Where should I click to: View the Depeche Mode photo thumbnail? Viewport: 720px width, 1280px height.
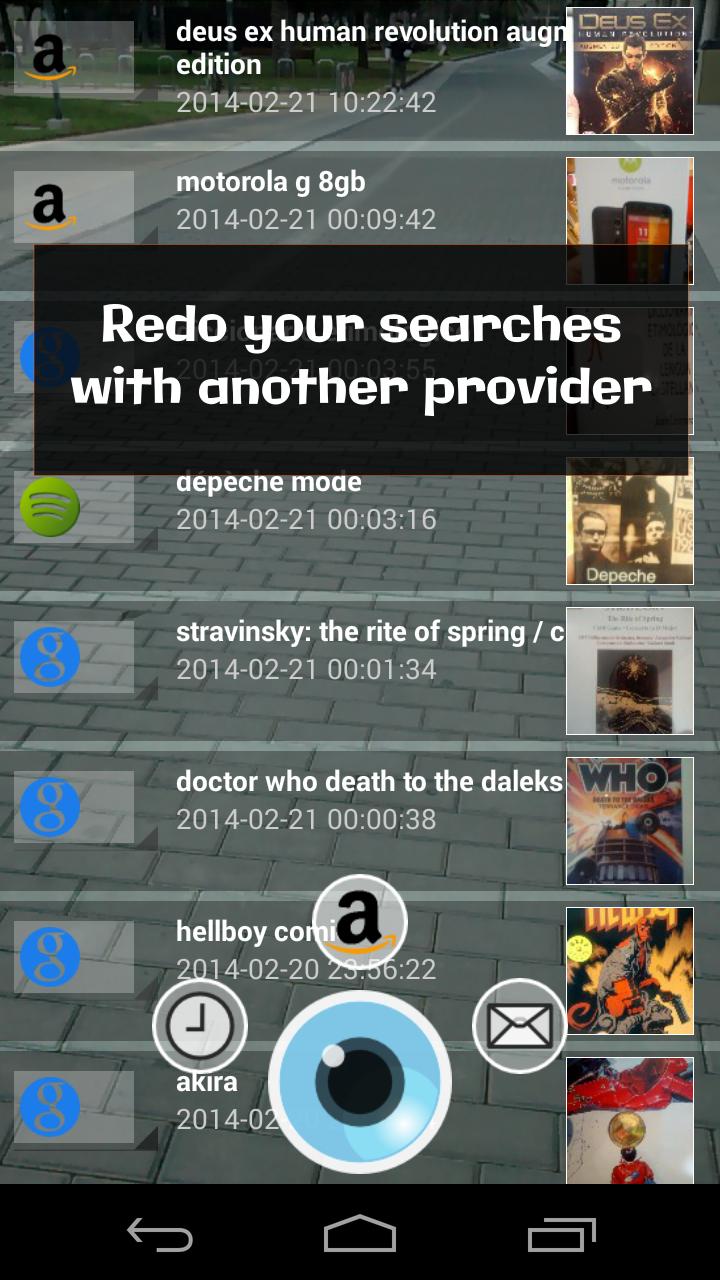pyautogui.click(x=630, y=521)
